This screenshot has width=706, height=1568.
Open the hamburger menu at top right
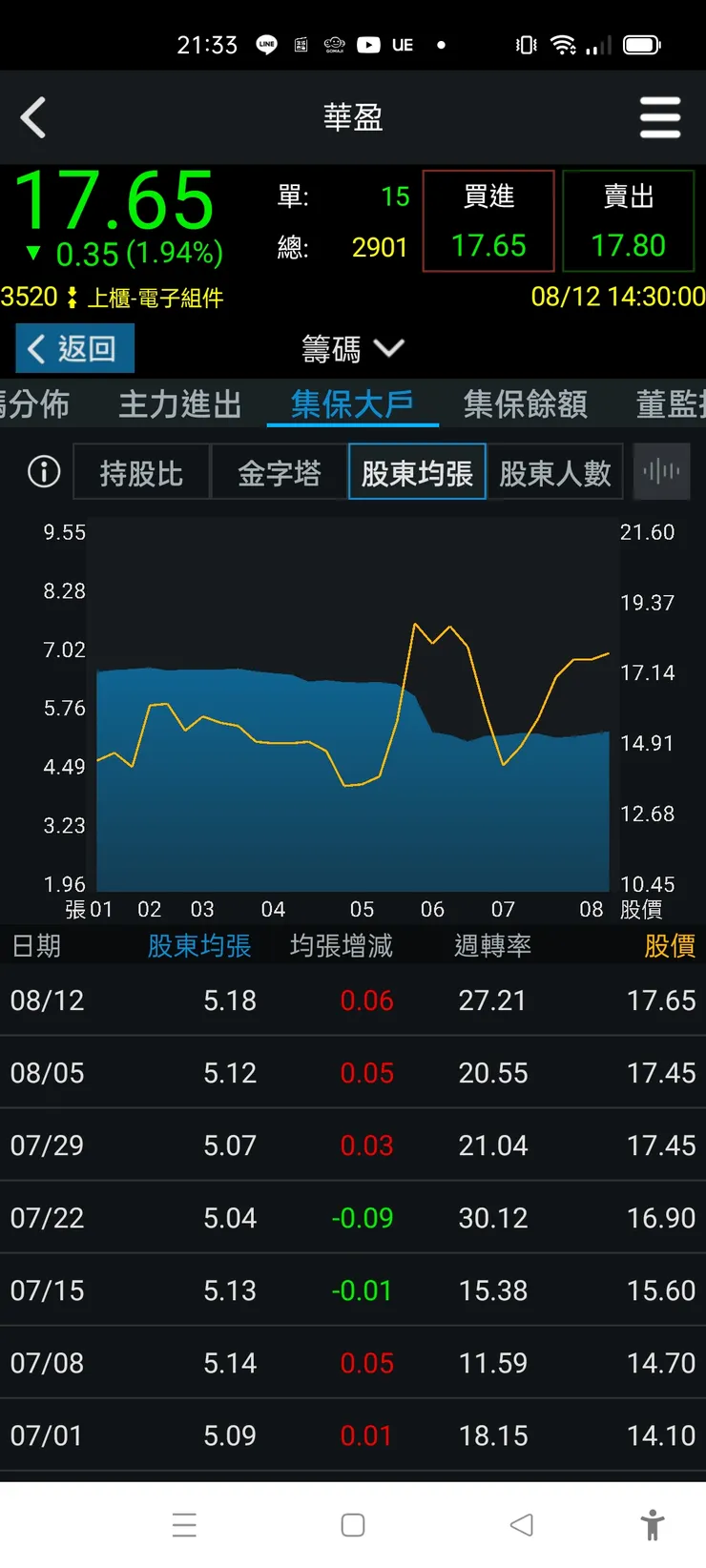pyautogui.click(x=660, y=117)
